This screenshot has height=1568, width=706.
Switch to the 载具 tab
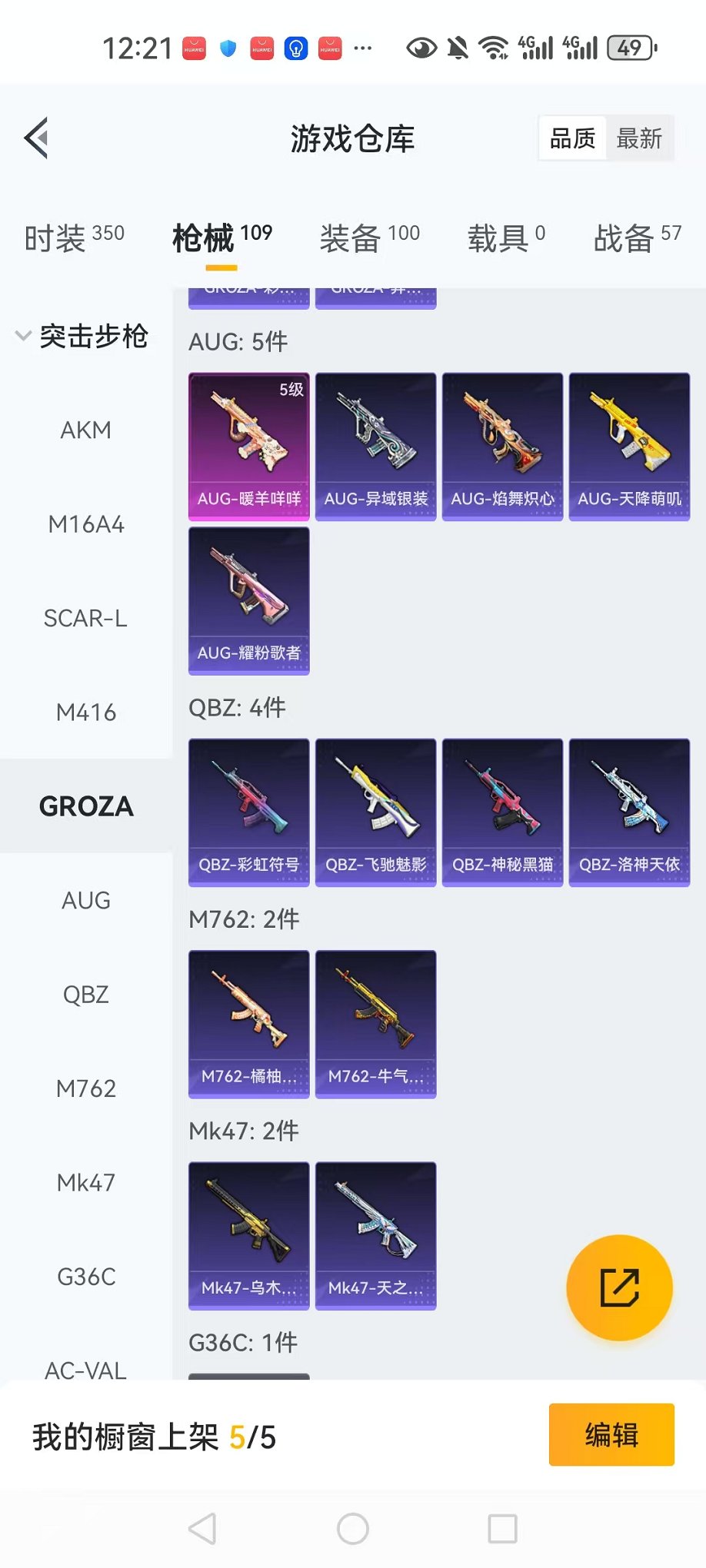(506, 238)
